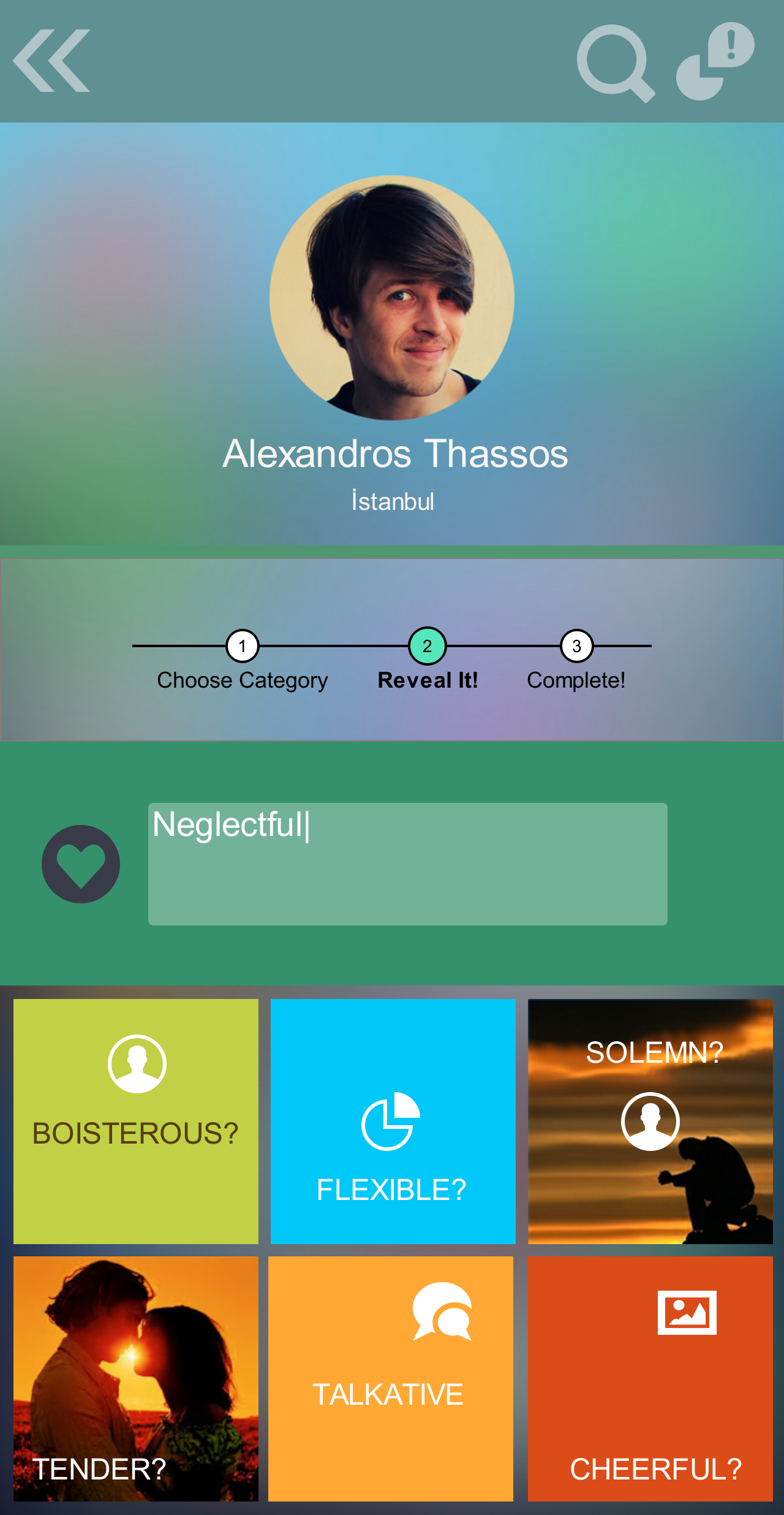Focus the text field containing Neglectful
Viewport: 784px width, 1515px height.
(408, 864)
